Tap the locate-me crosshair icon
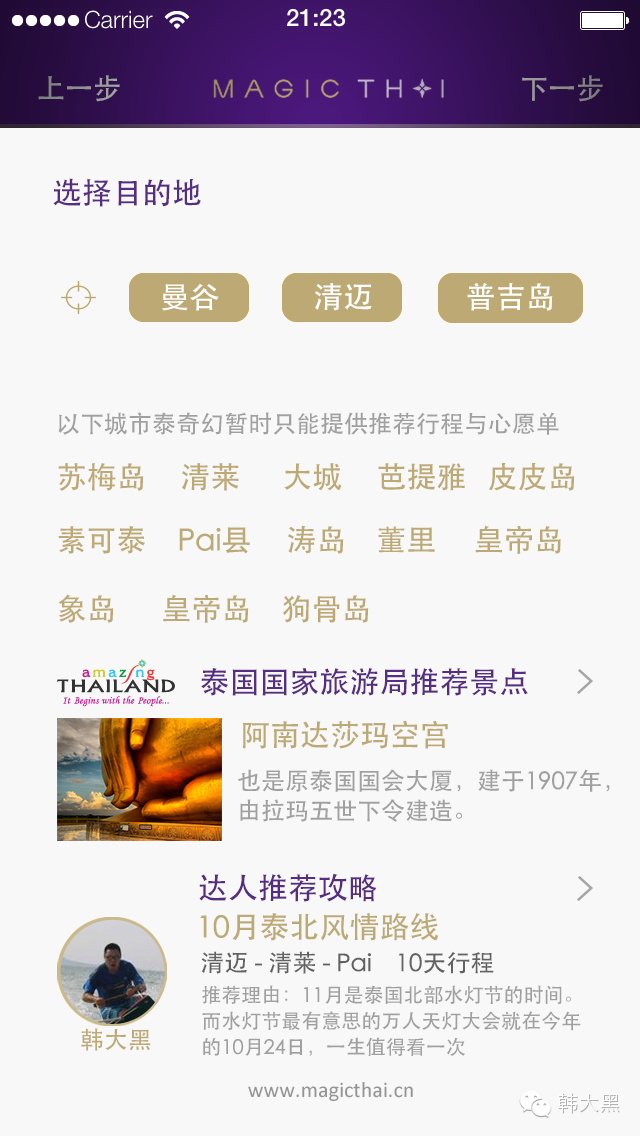This screenshot has width=640, height=1136. point(78,298)
